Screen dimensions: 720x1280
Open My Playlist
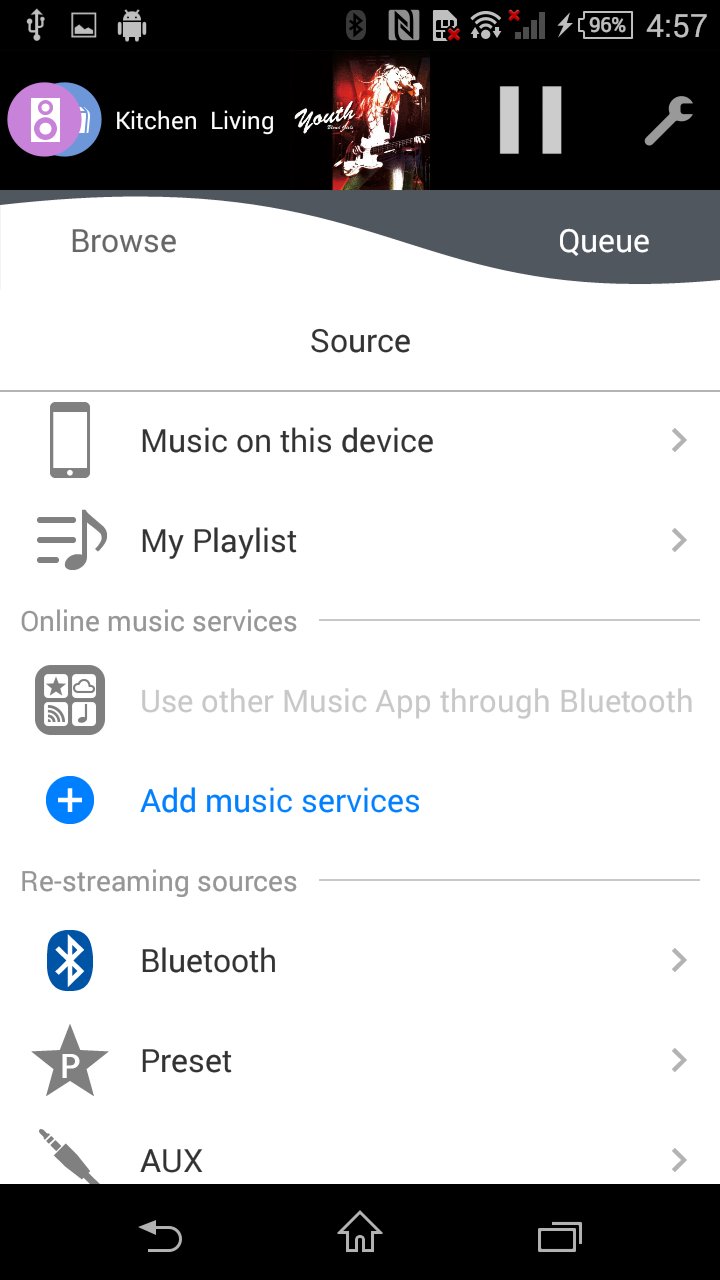click(360, 541)
